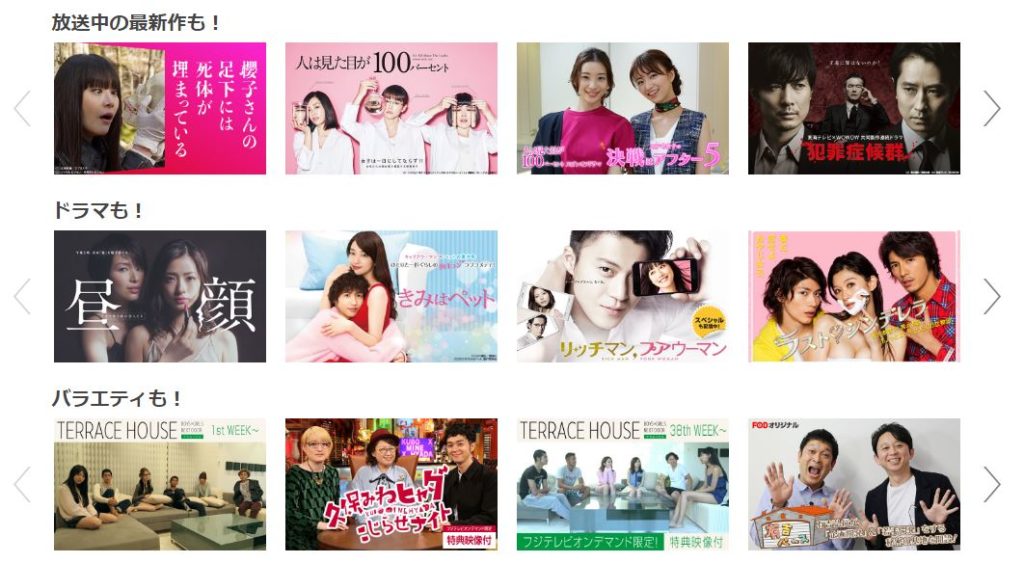Open the 犯罪症候群 drama tile
The height and width of the screenshot is (563, 1024).
[854, 108]
